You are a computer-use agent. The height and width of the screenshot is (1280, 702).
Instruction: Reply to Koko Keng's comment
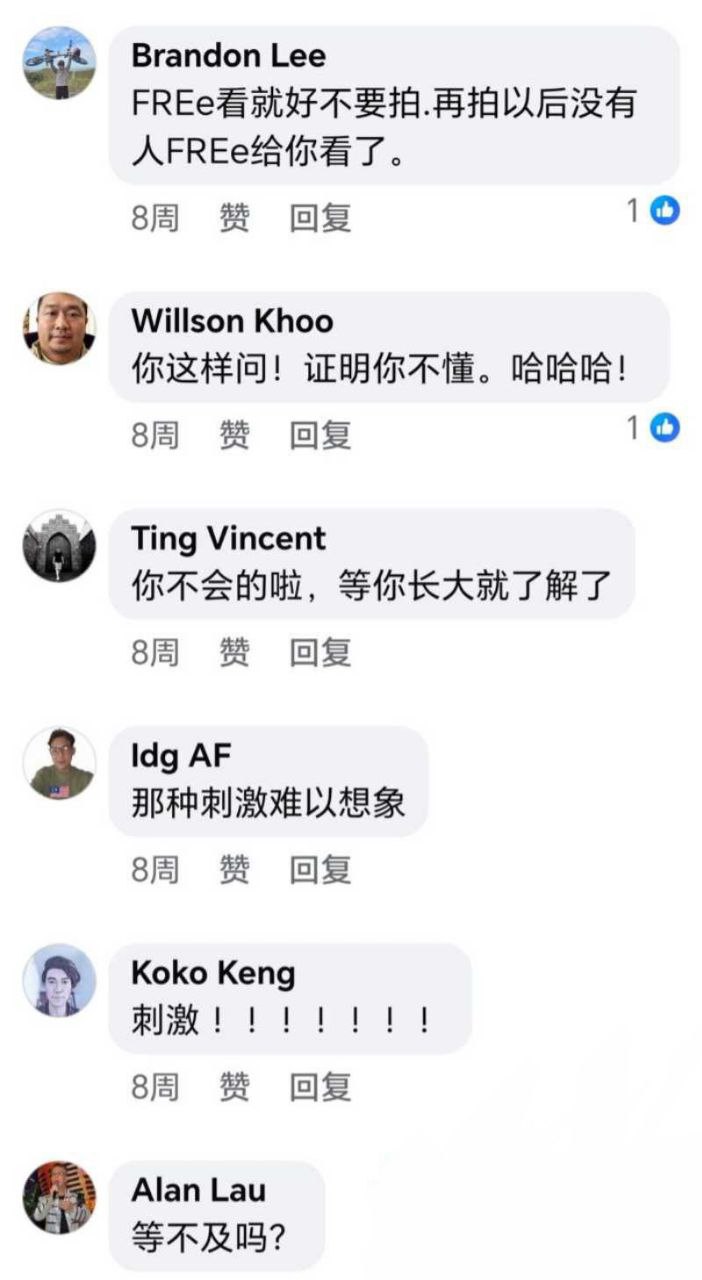320,1087
